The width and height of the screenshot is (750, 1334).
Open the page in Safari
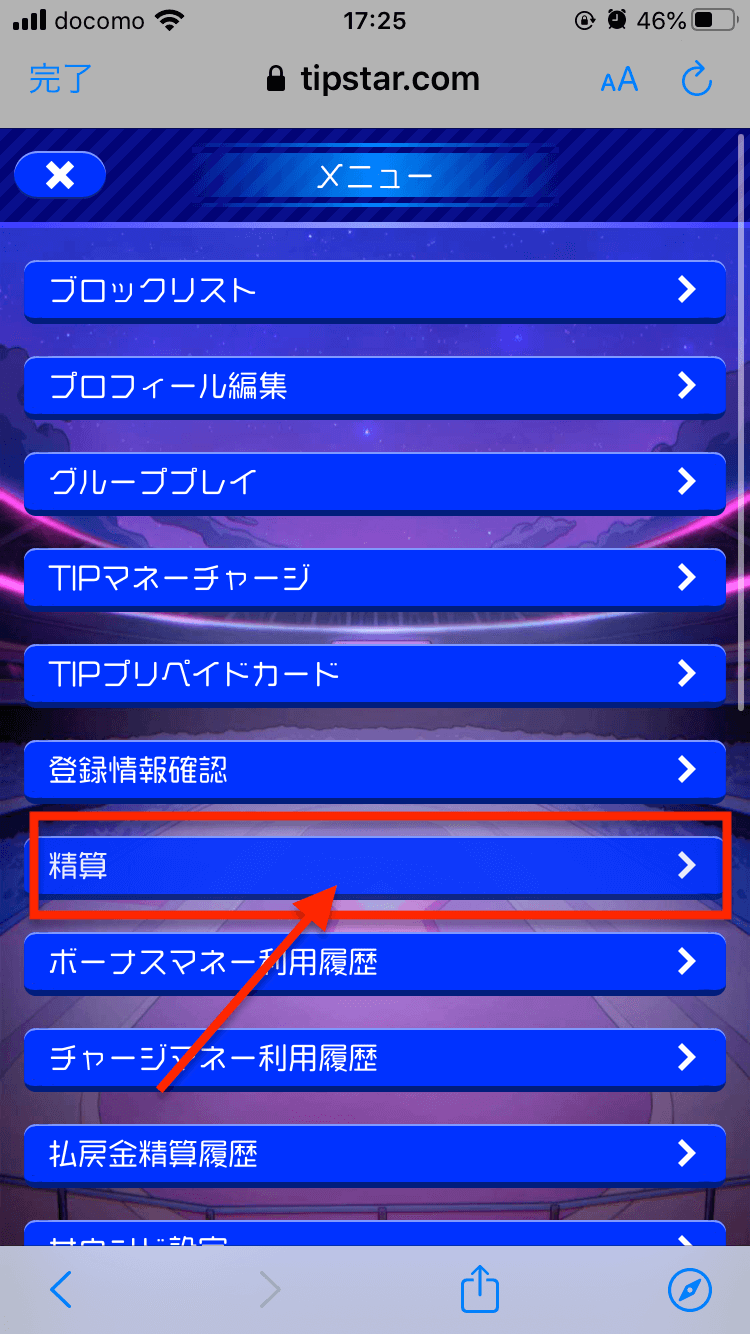[689, 1291]
